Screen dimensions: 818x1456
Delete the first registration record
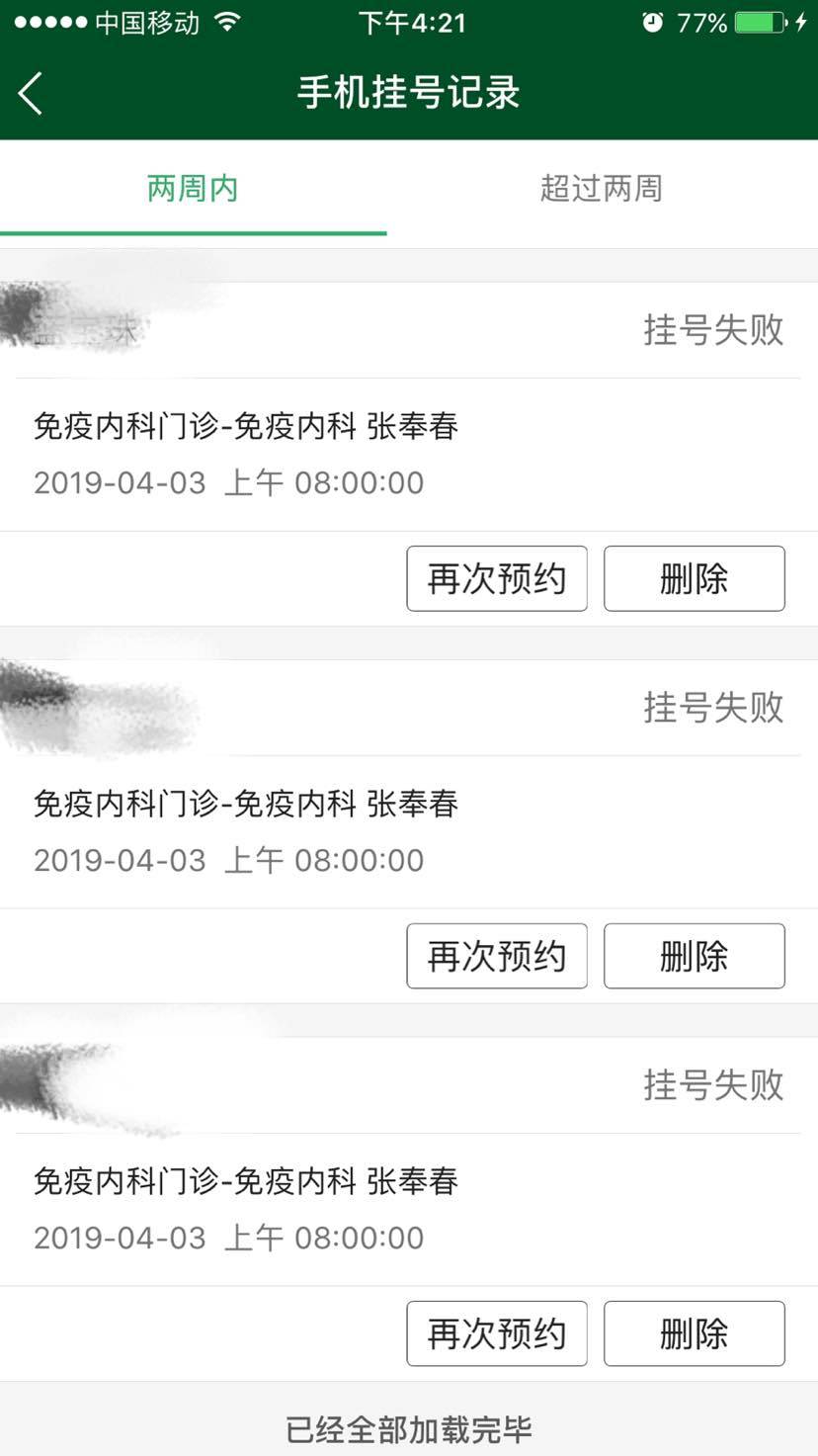point(694,578)
